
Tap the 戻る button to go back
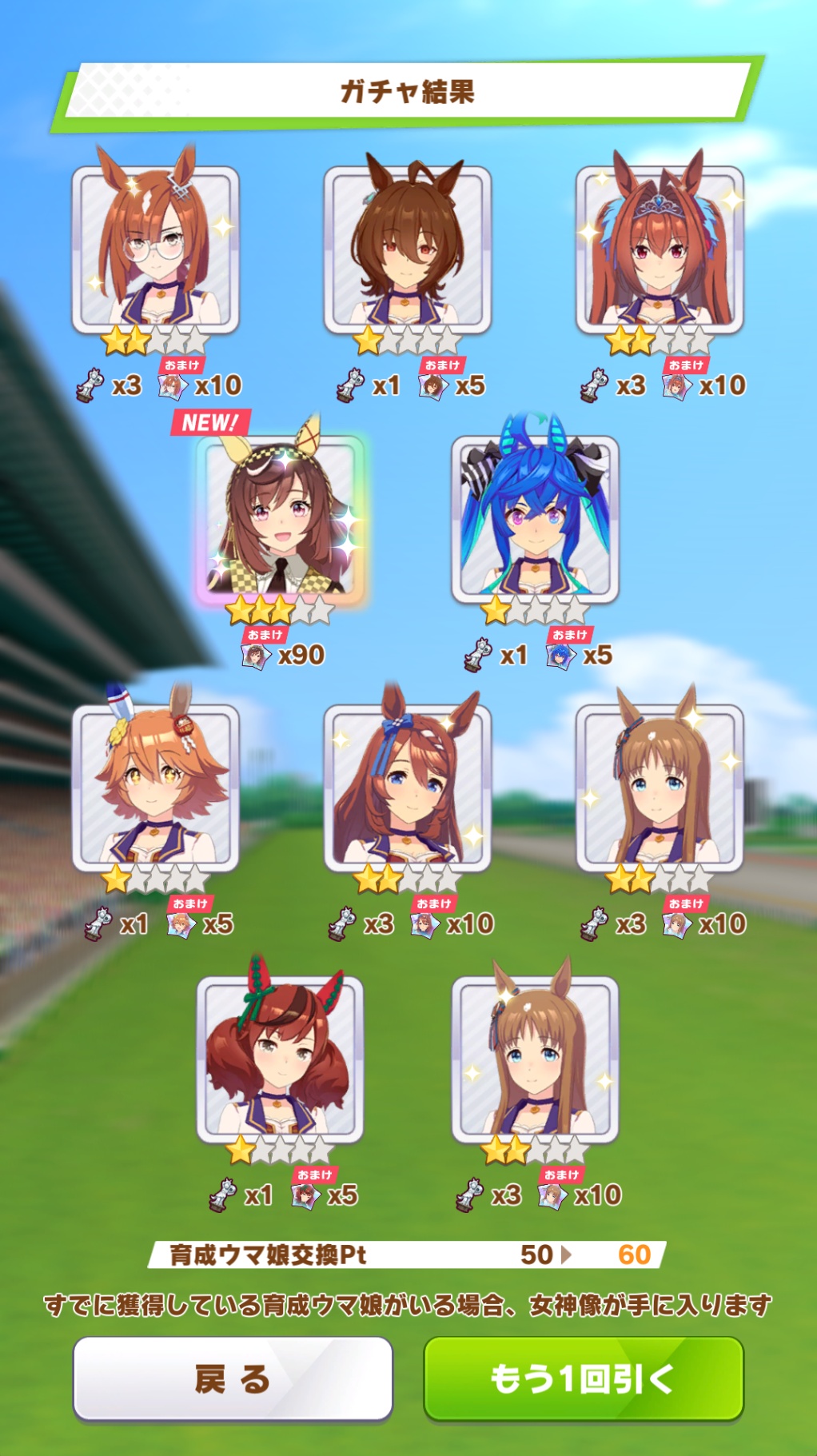(233, 1378)
